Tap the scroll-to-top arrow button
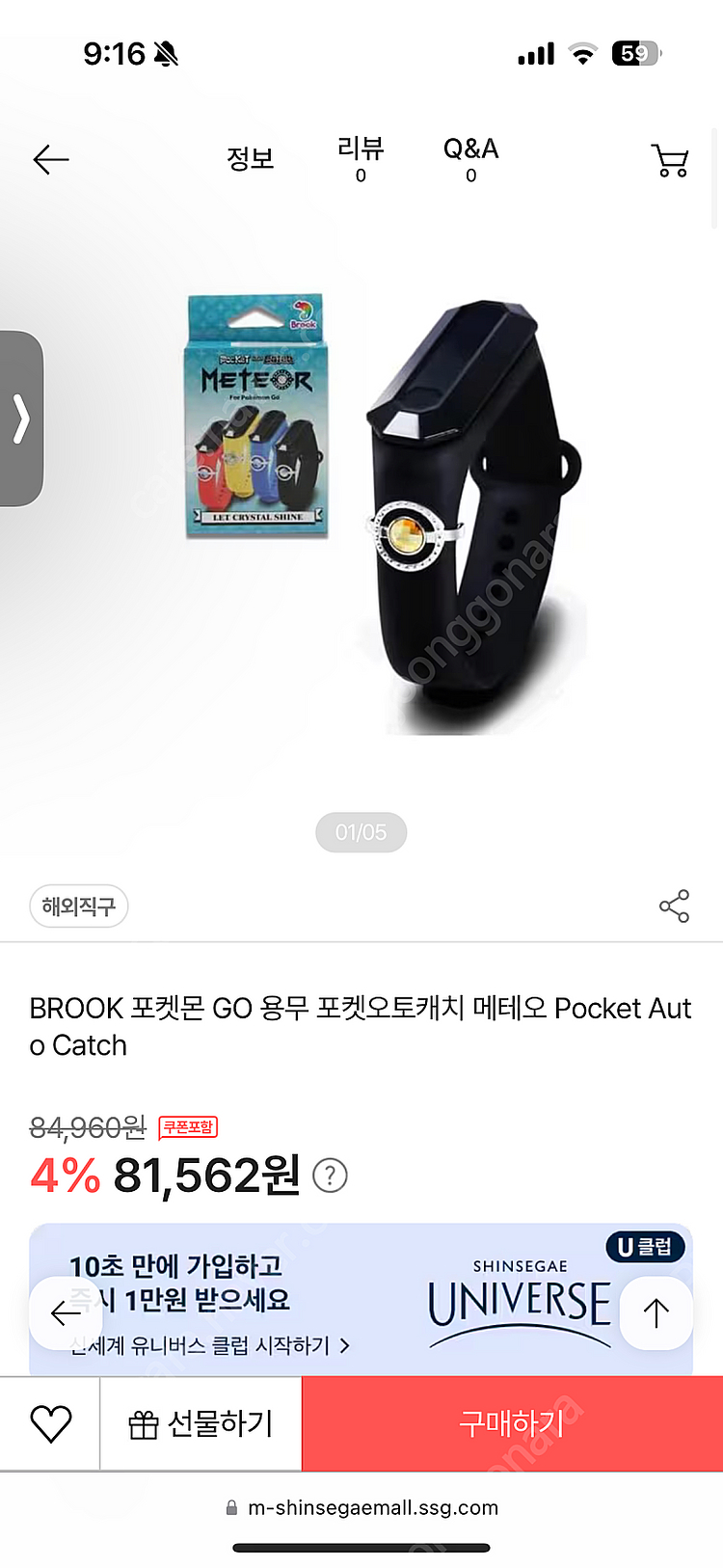The image size is (723, 1568). pos(656,1312)
